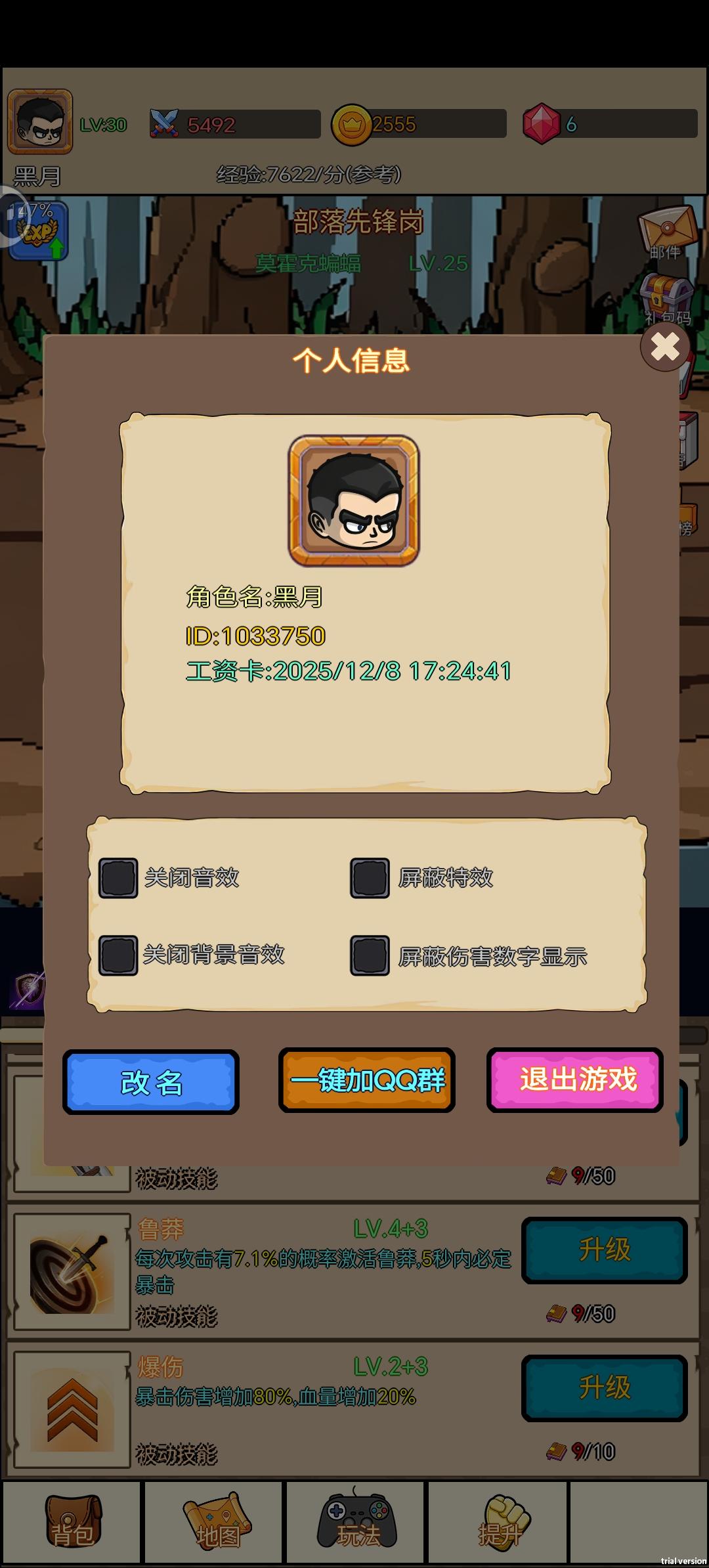Open the 地图 map icon
The image size is (709, 1568).
pyautogui.click(x=213, y=1523)
